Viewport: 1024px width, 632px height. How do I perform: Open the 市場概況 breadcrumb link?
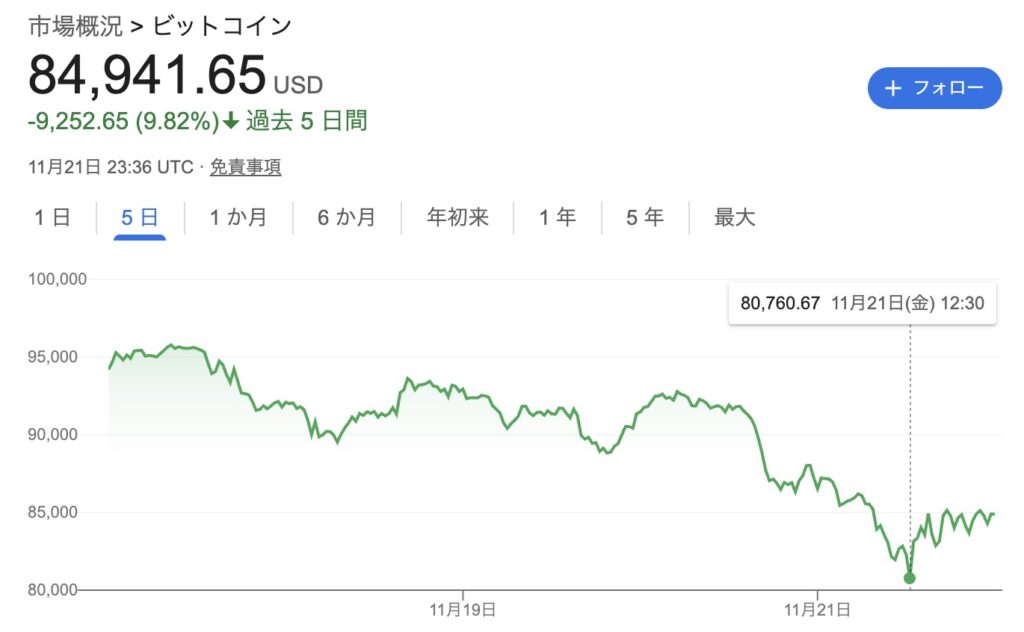(73, 26)
